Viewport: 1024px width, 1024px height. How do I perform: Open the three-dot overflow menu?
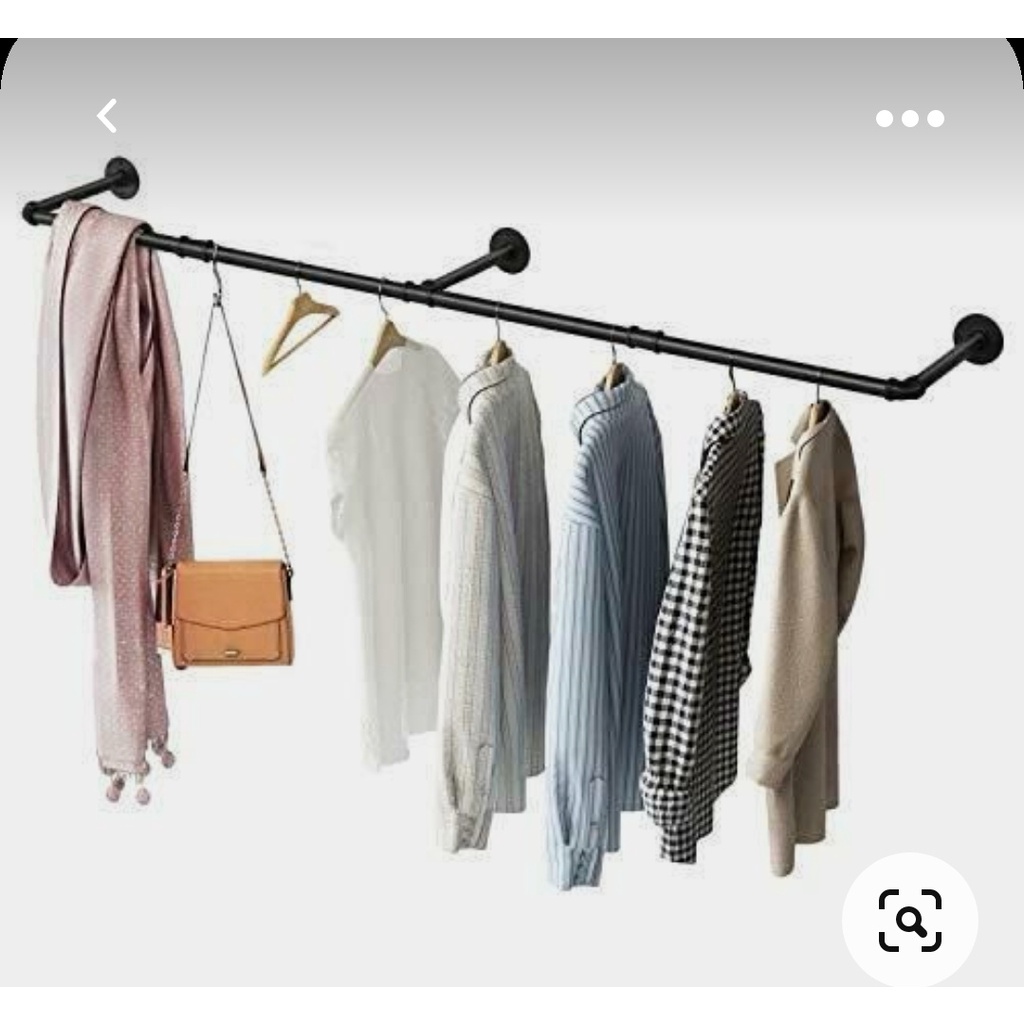click(909, 119)
